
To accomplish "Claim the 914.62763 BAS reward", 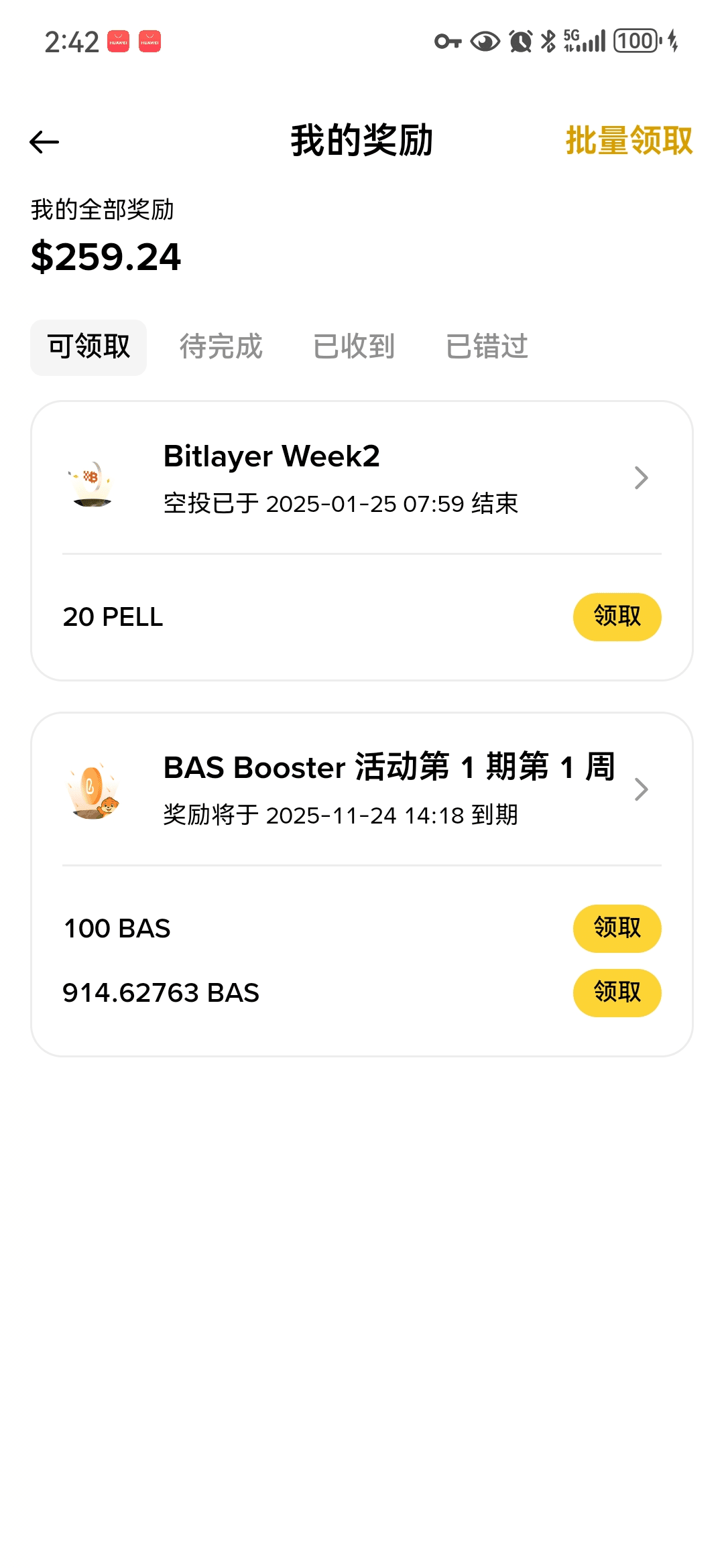I will point(617,992).
